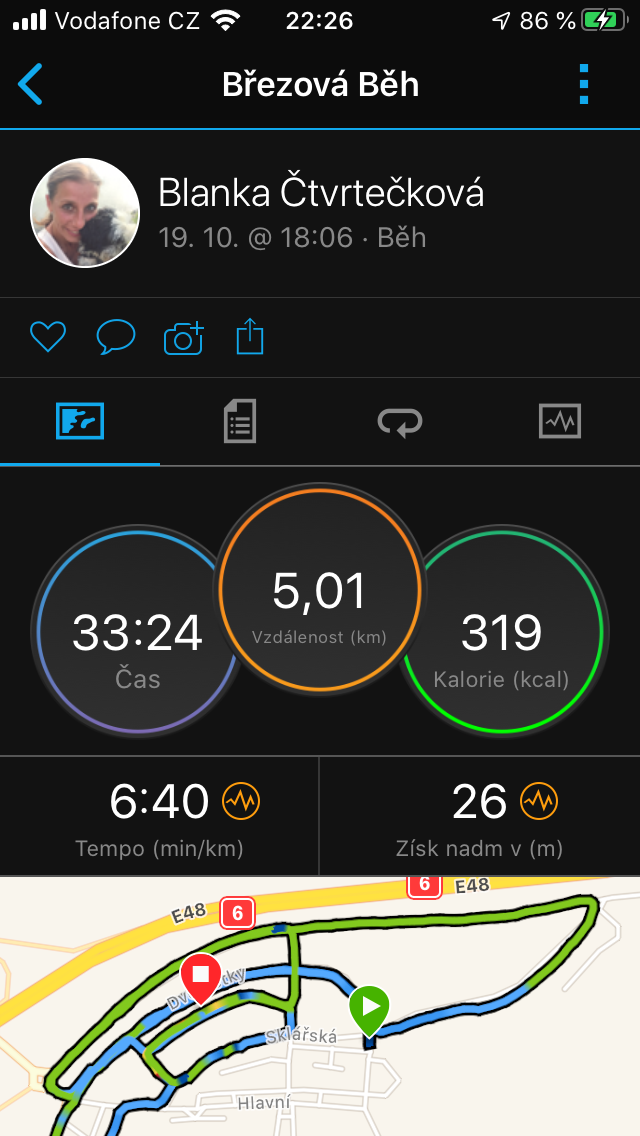Open the three-dot overflow menu

[x=584, y=84]
